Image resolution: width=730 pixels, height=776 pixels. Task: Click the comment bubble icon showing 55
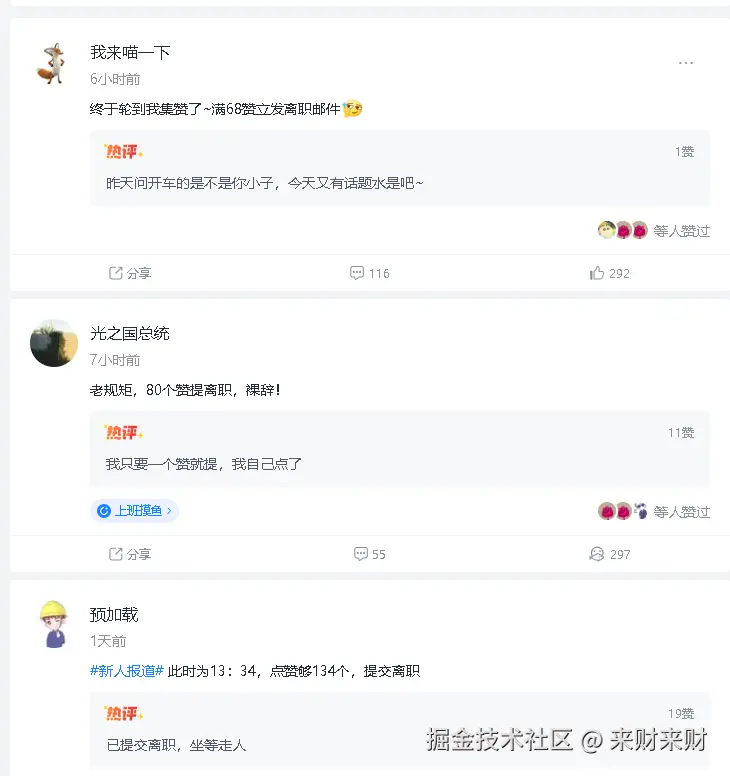tap(358, 553)
